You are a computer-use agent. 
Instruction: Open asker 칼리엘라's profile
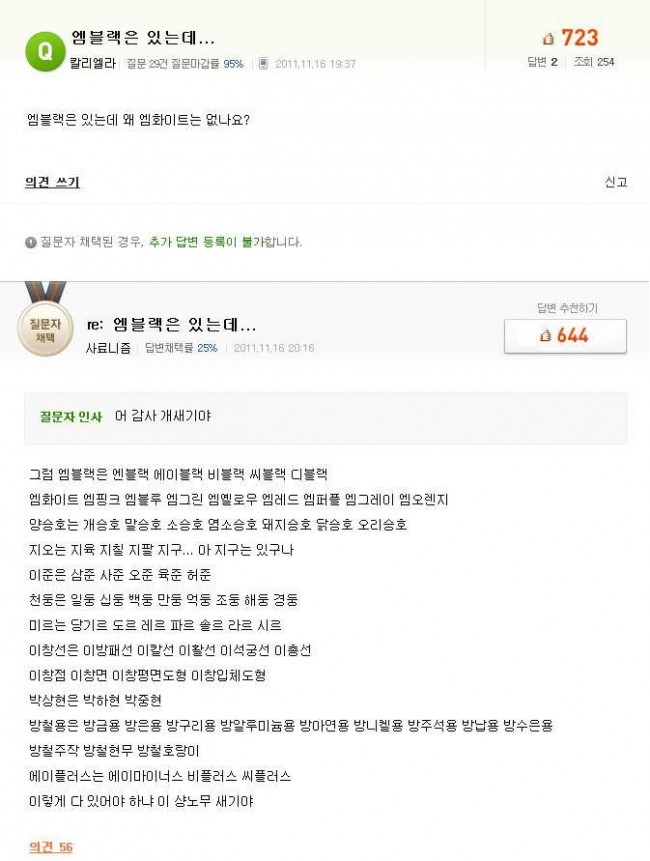coord(94,63)
